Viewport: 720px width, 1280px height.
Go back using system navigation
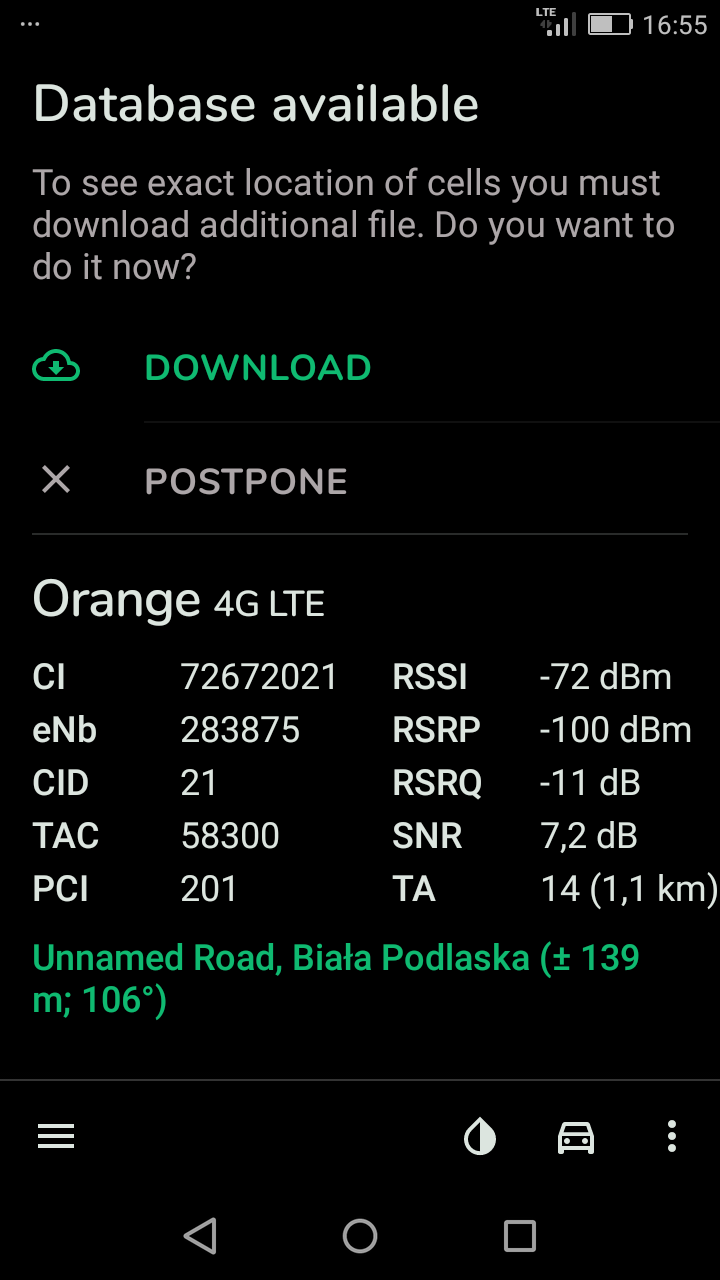point(201,1236)
